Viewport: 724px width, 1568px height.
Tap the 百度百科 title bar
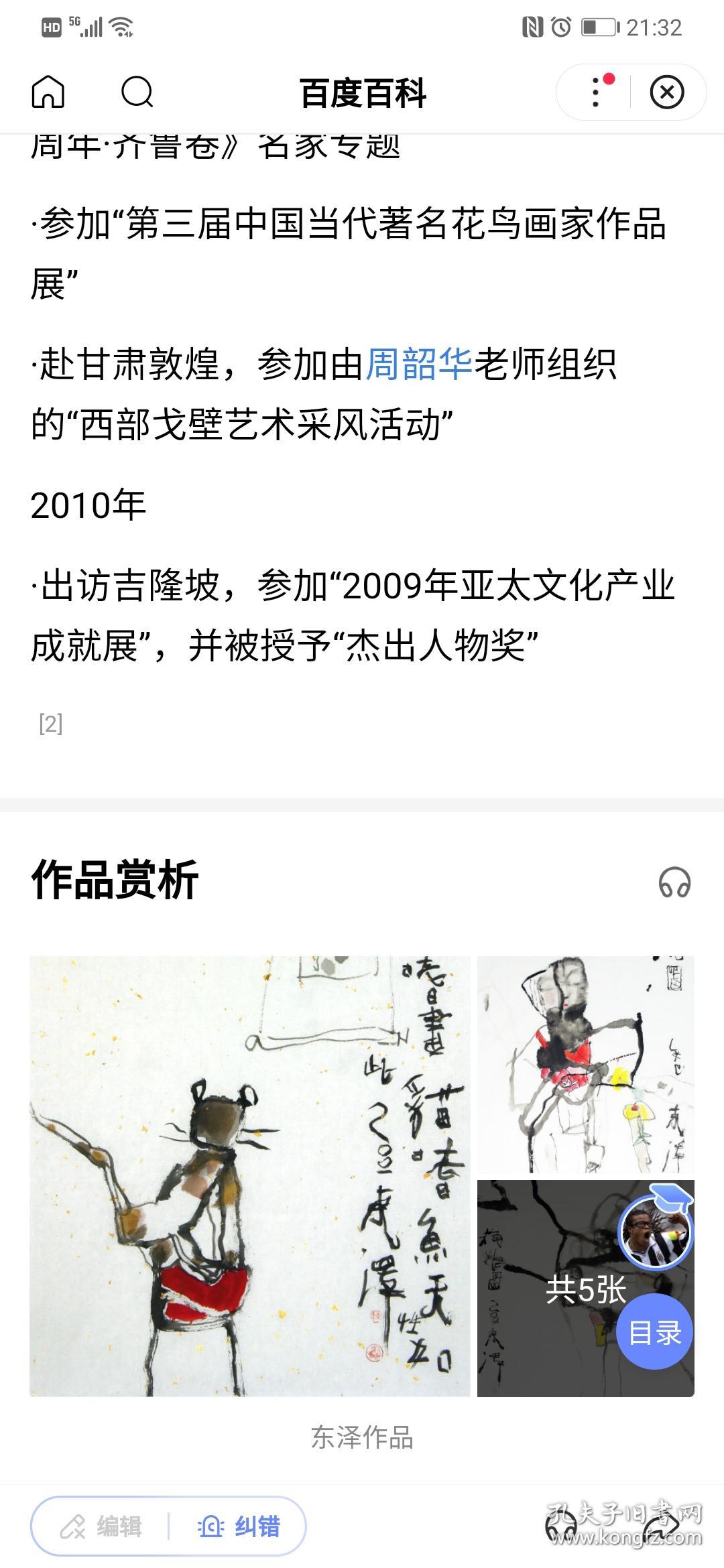coord(362,94)
